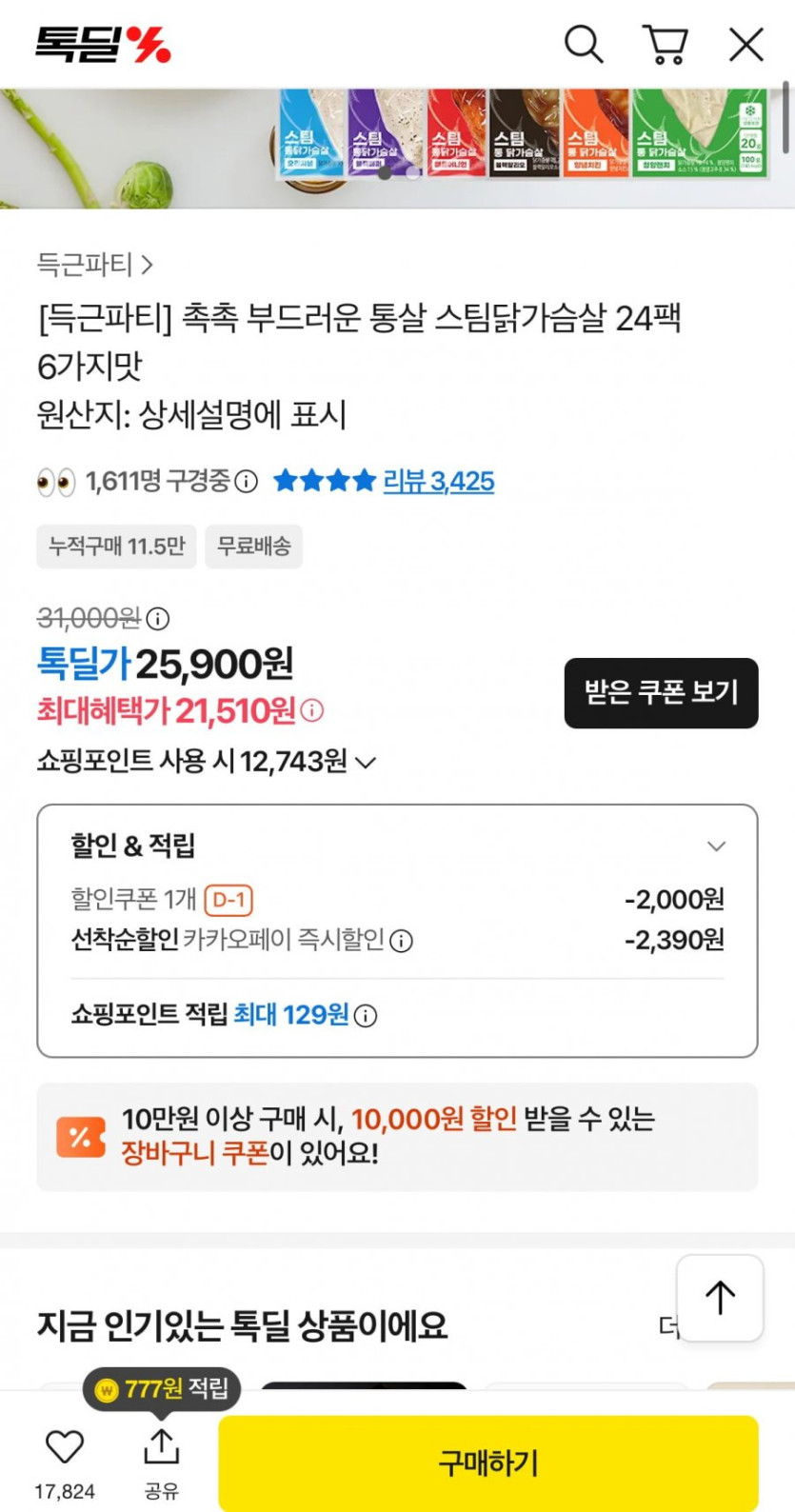This screenshot has width=795, height=1512.
Task: Show info for 쇼핑포인트 적립 최대 129원
Action: pos(366,1016)
